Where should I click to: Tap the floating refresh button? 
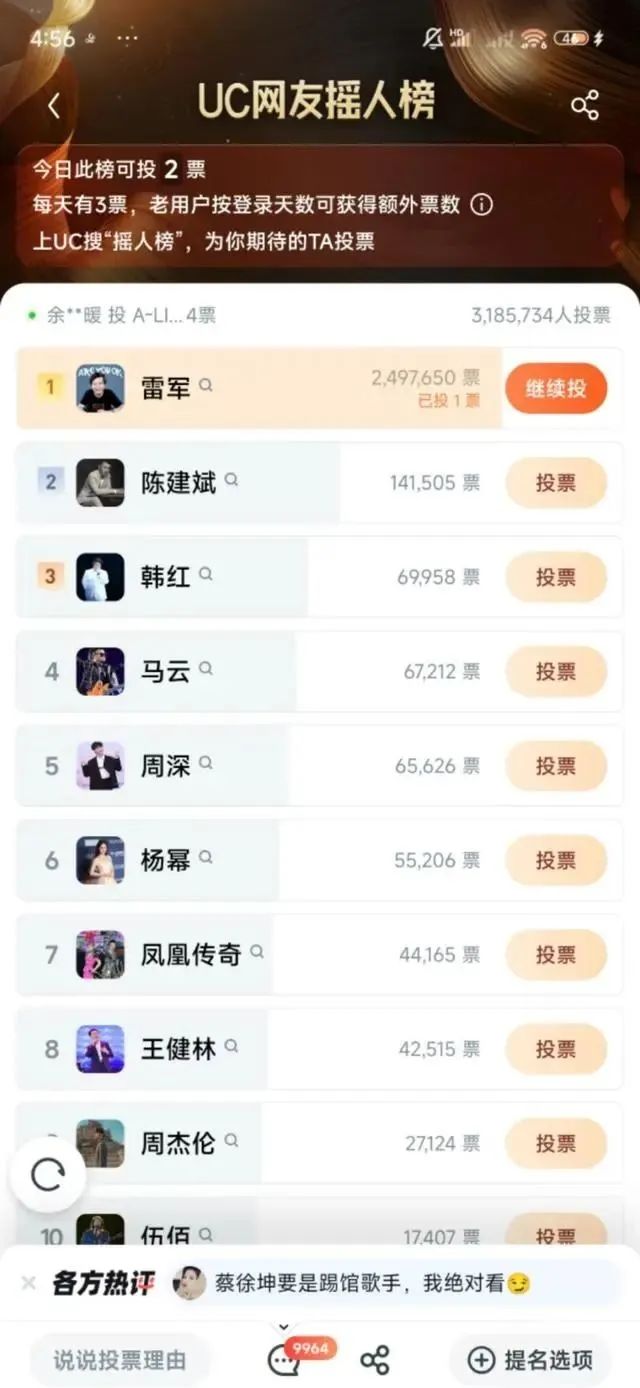(x=48, y=1175)
